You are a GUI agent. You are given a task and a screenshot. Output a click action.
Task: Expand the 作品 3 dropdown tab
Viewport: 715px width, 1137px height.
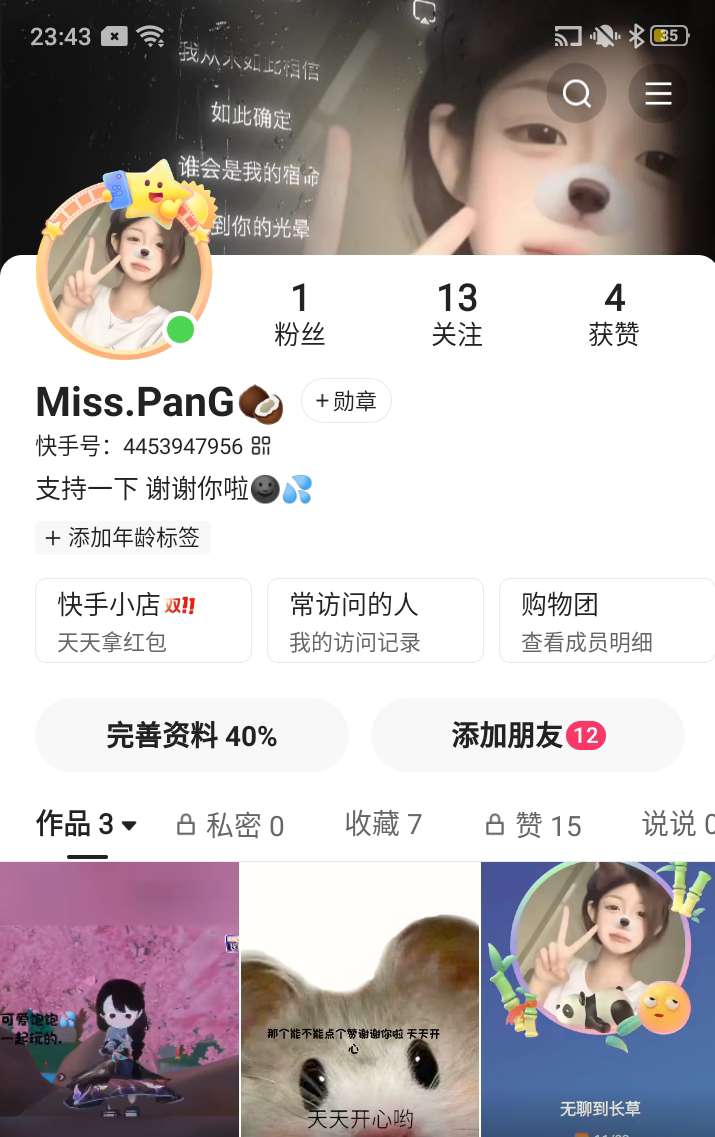click(87, 824)
